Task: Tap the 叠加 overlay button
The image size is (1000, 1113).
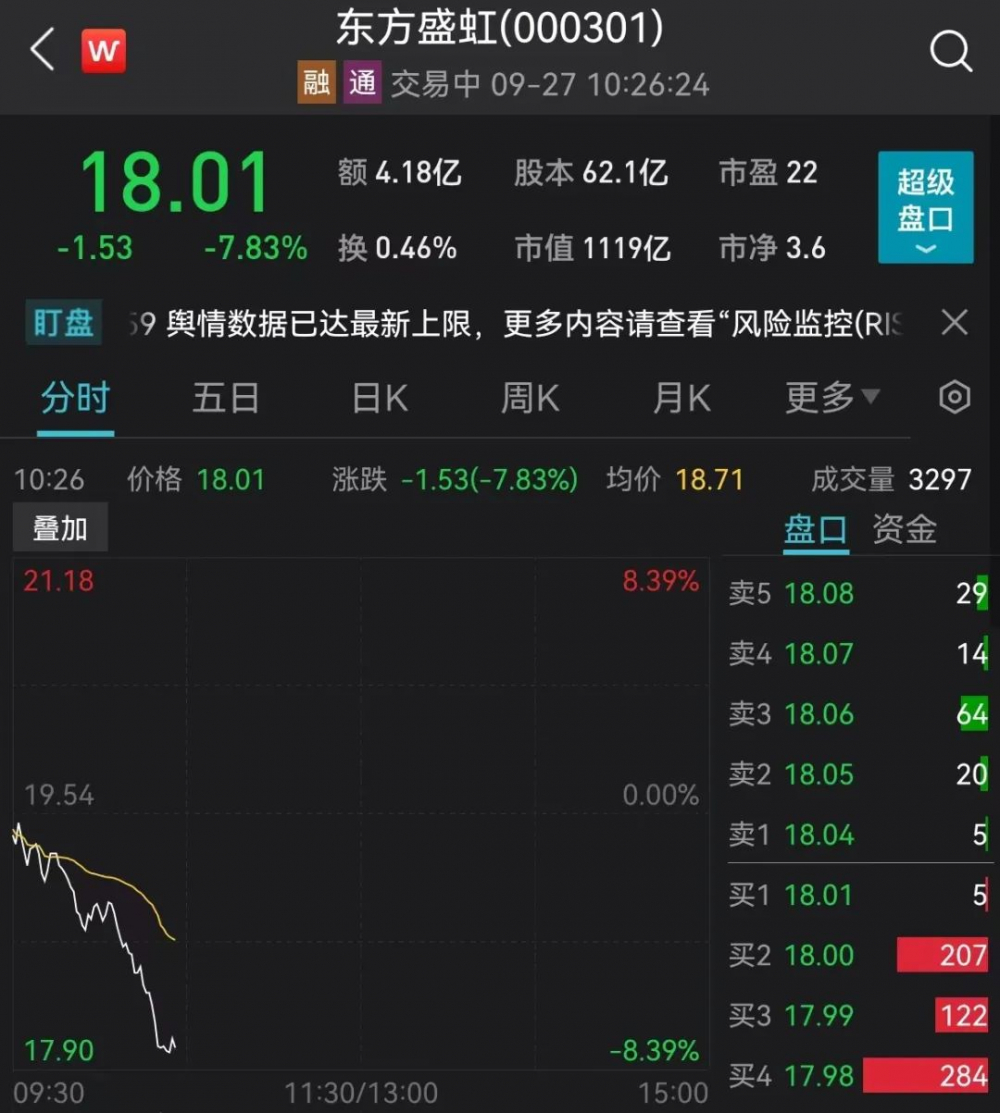Action: point(60,528)
